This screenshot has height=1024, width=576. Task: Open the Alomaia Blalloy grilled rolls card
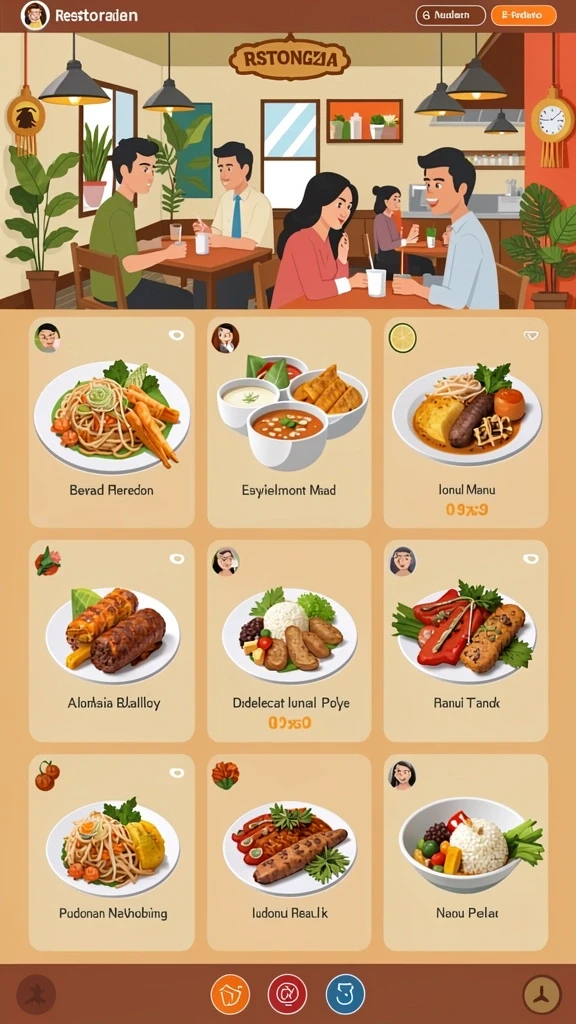coord(112,641)
